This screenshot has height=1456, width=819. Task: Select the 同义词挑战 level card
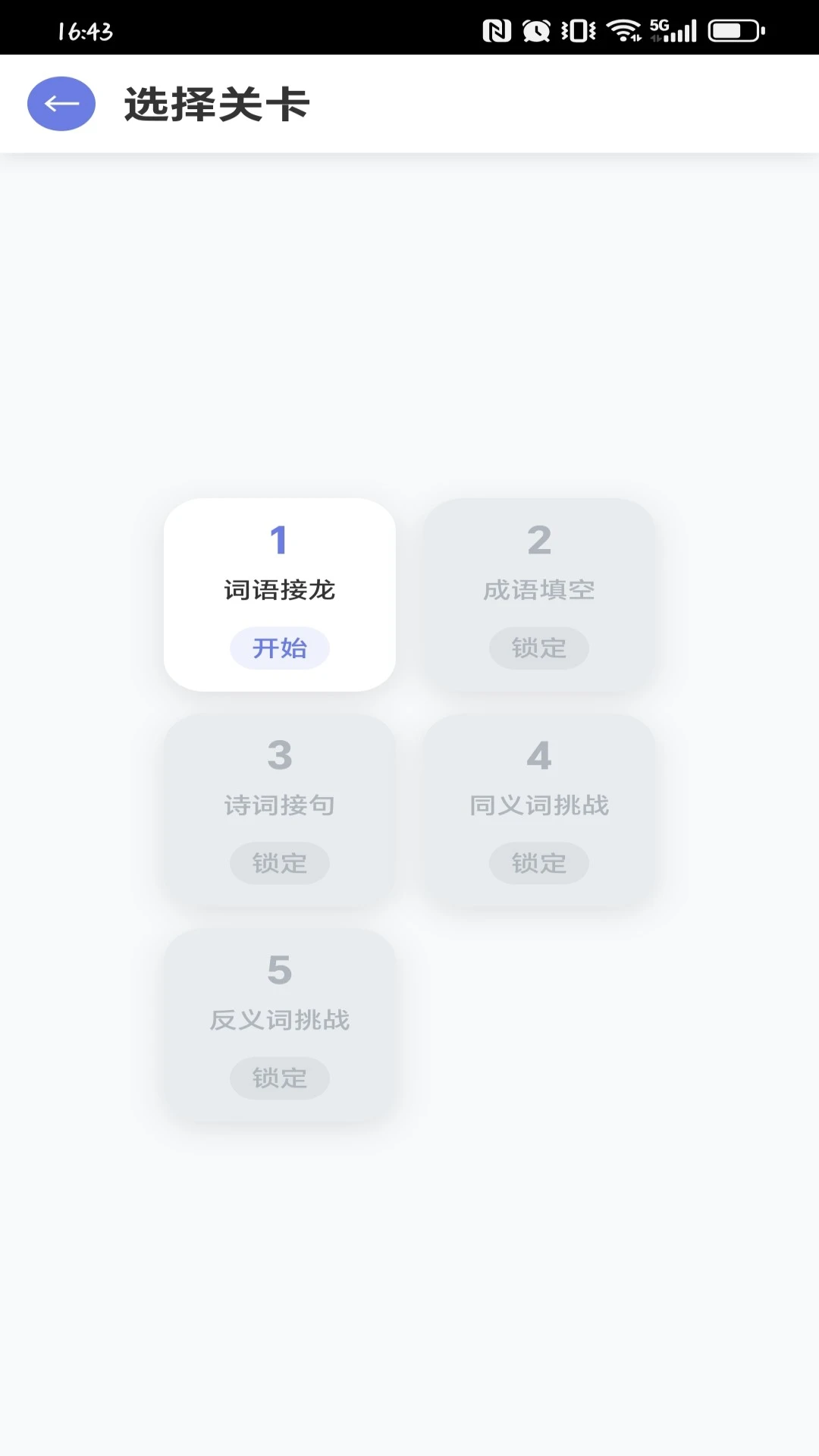[x=538, y=809]
